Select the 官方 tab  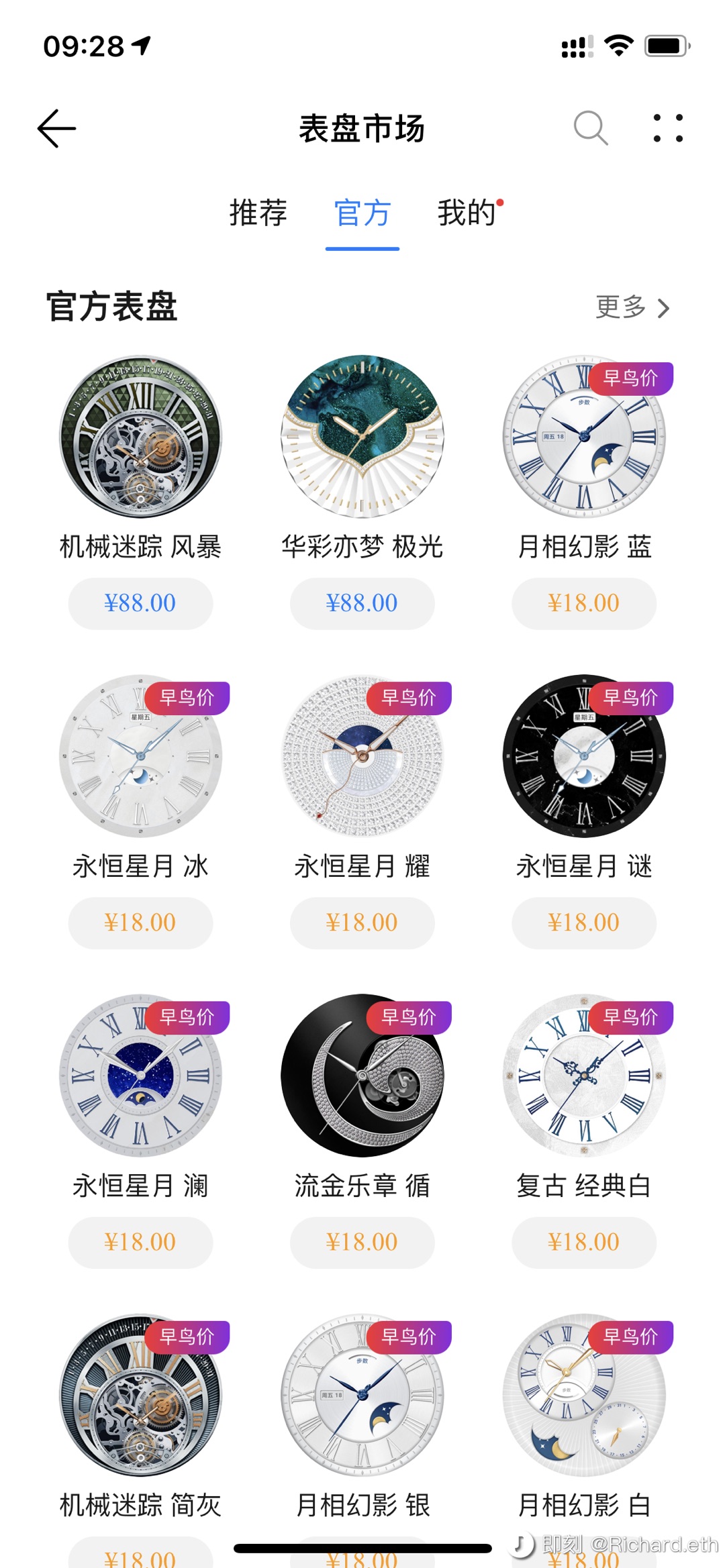click(362, 213)
